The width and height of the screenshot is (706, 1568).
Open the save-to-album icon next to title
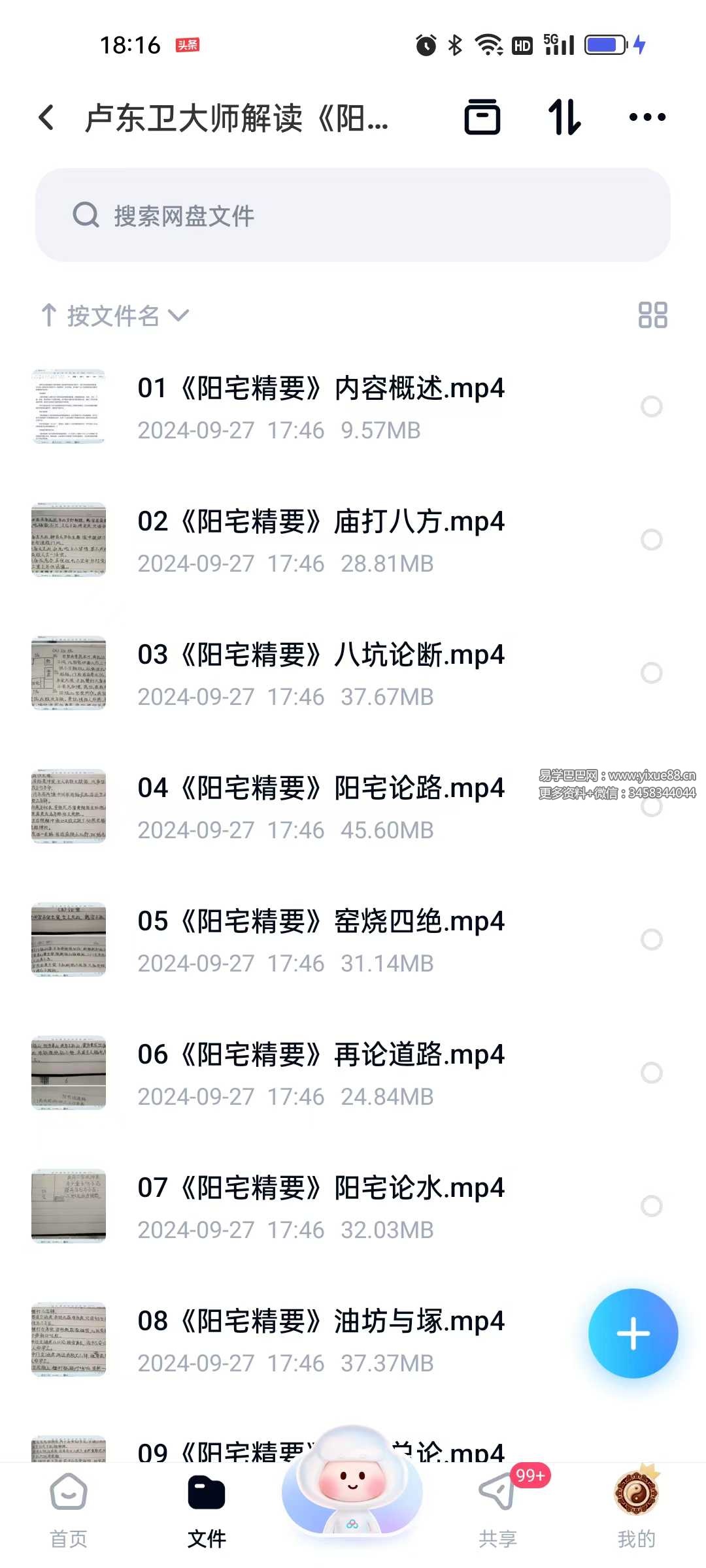[x=482, y=118]
